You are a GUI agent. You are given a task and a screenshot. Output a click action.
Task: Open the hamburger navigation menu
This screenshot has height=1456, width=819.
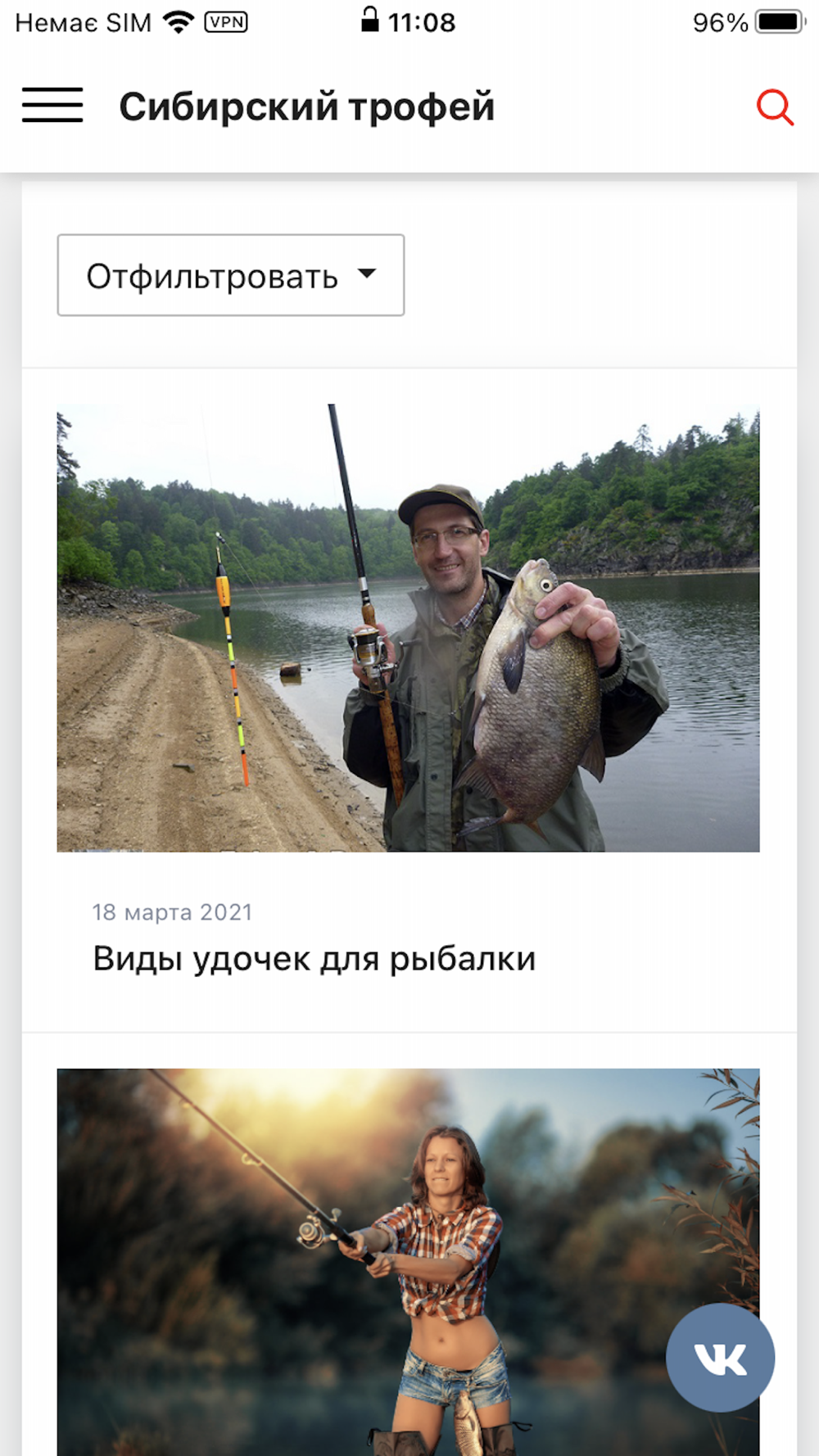[x=52, y=106]
